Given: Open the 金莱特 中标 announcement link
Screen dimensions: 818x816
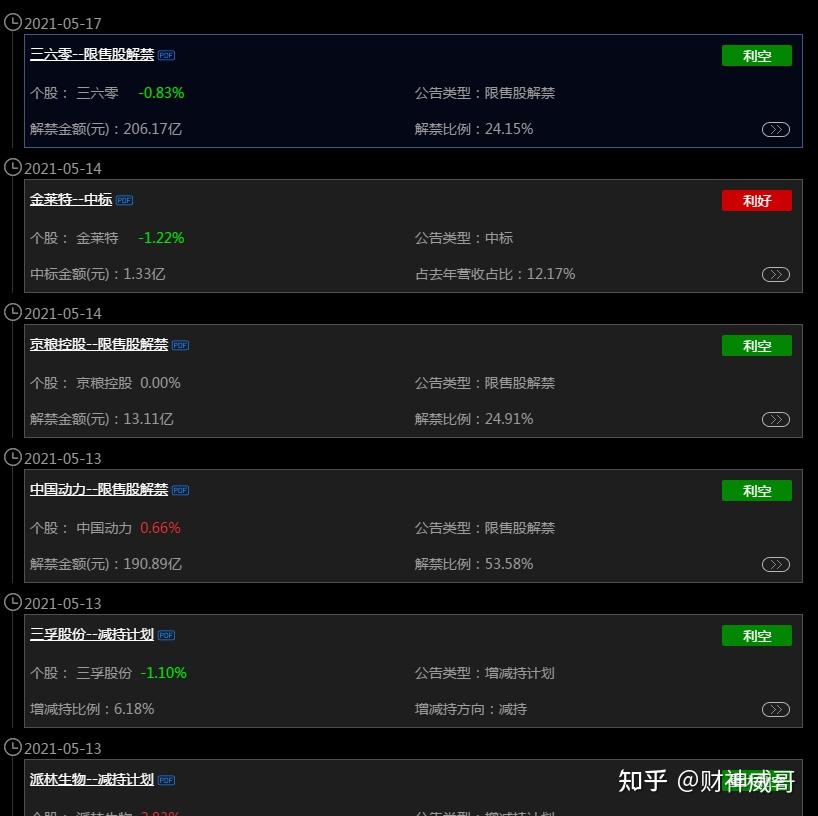Looking at the screenshot, I should pos(71,200).
